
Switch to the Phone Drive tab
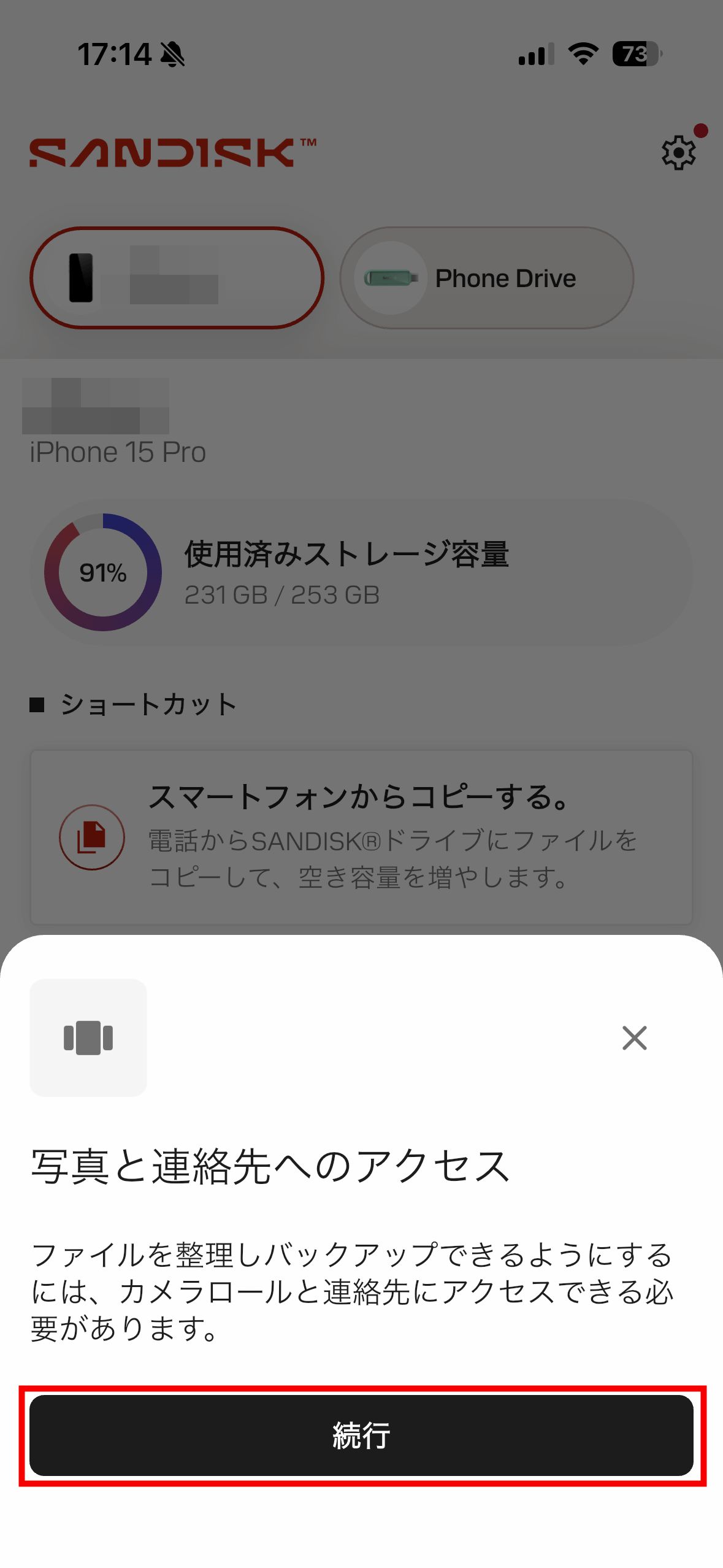[487, 278]
